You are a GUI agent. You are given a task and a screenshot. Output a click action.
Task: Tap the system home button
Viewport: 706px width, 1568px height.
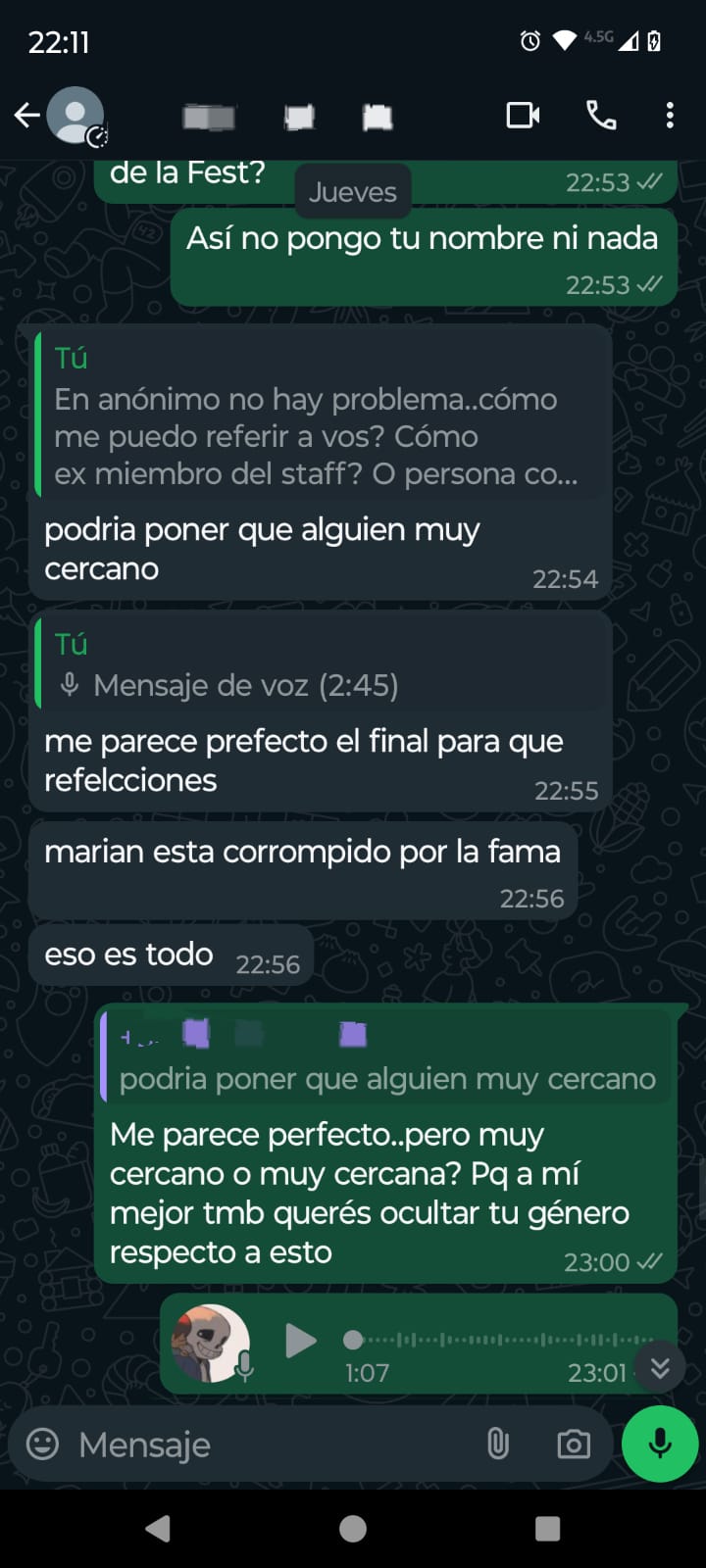pos(353,1529)
